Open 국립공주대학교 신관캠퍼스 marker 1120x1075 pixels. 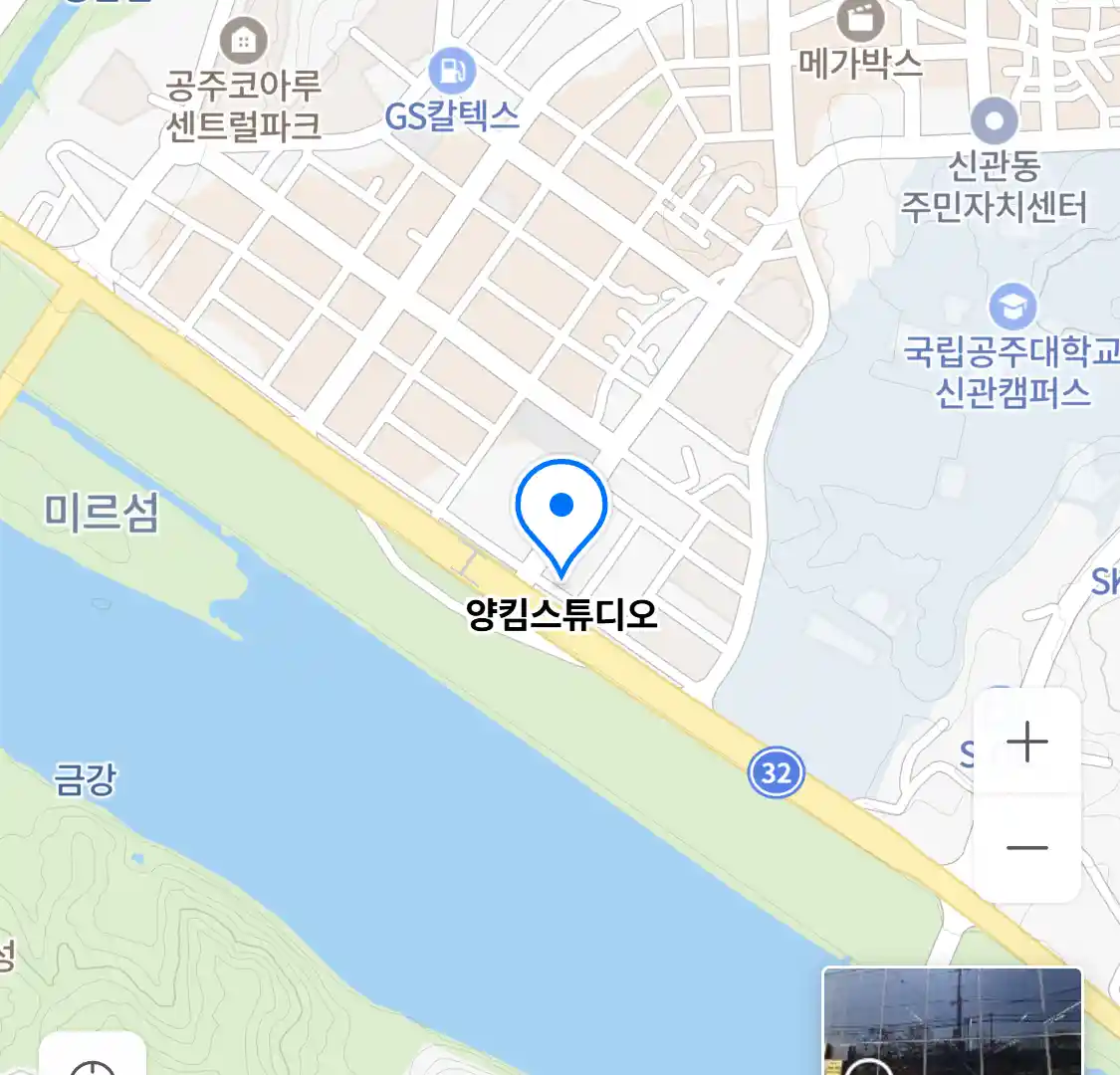click(x=1012, y=307)
